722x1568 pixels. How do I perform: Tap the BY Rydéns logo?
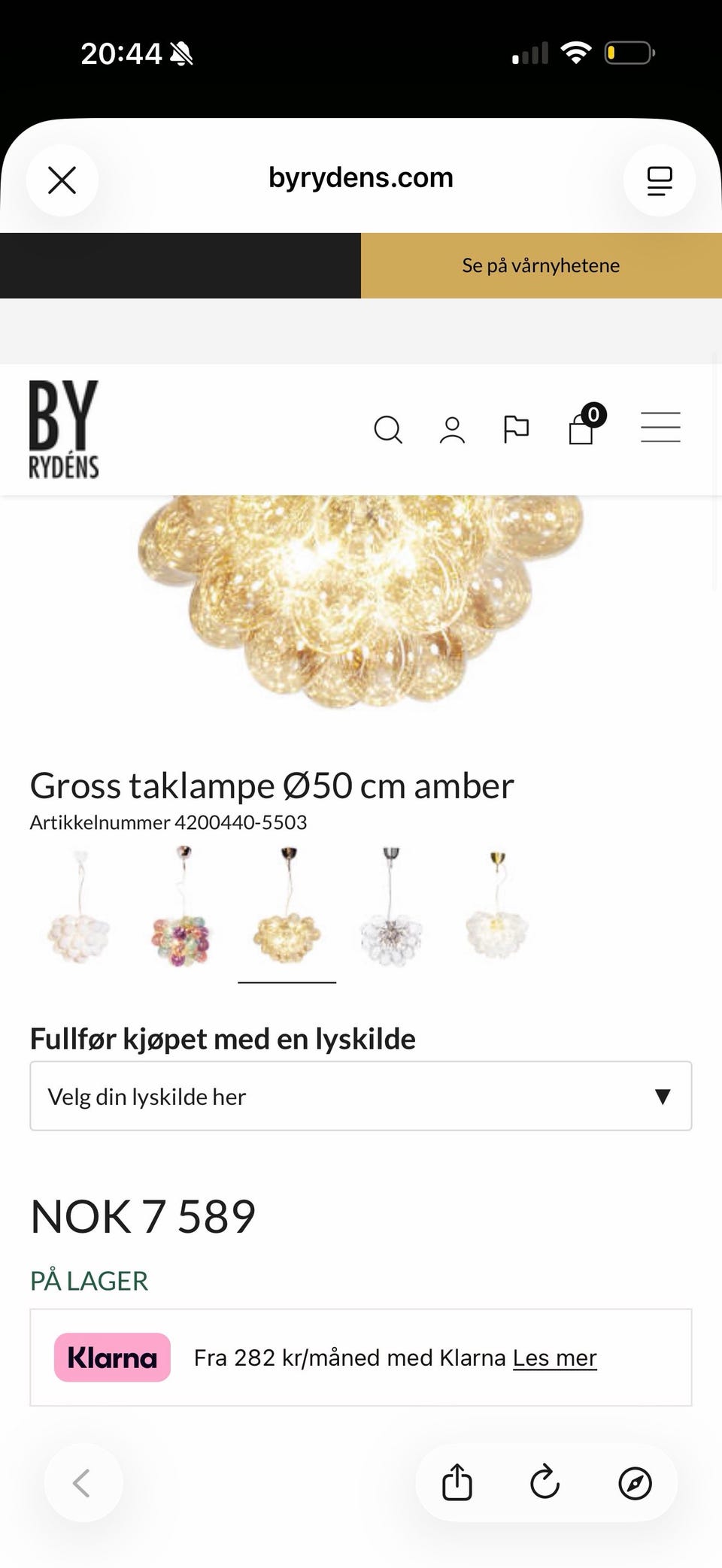click(64, 428)
